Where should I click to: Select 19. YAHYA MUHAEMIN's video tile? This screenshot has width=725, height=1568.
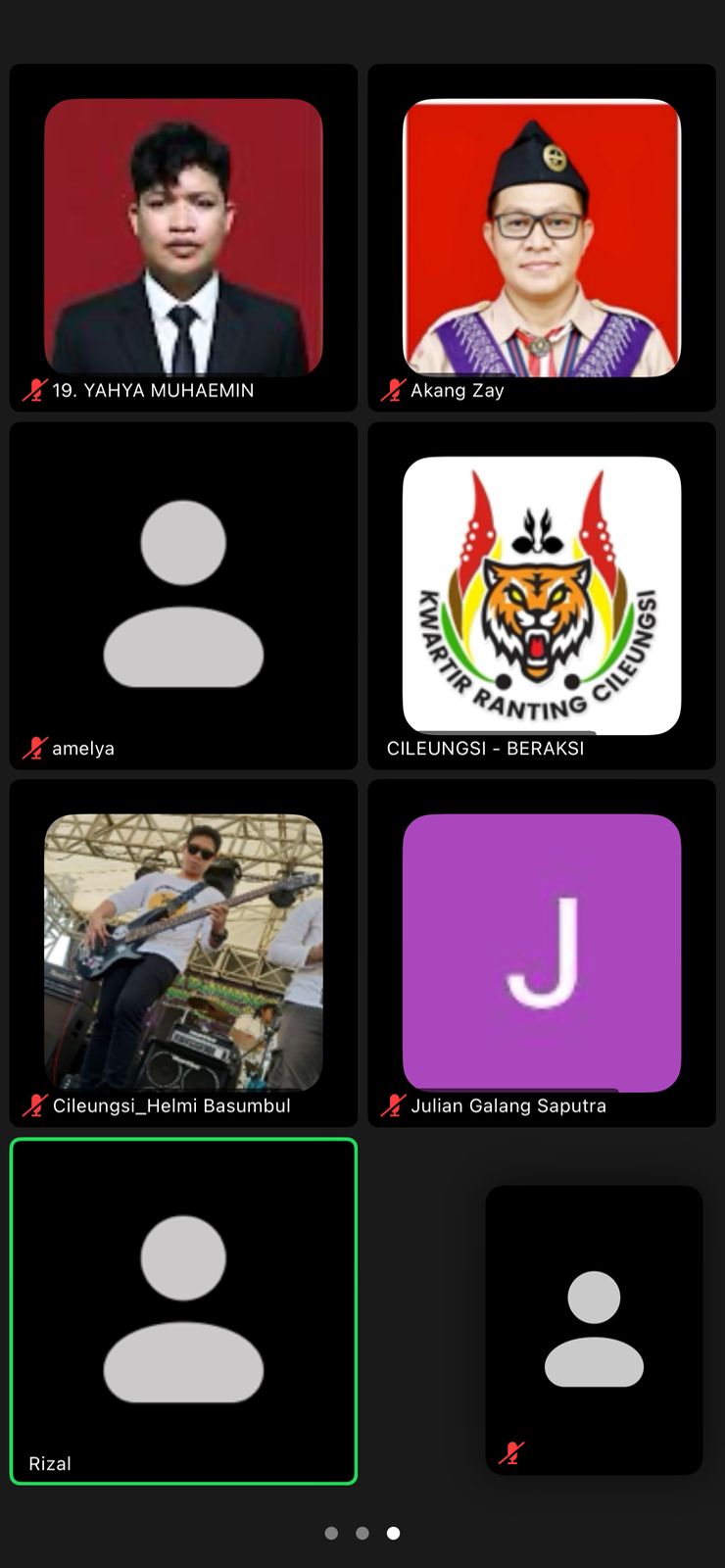click(183, 237)
